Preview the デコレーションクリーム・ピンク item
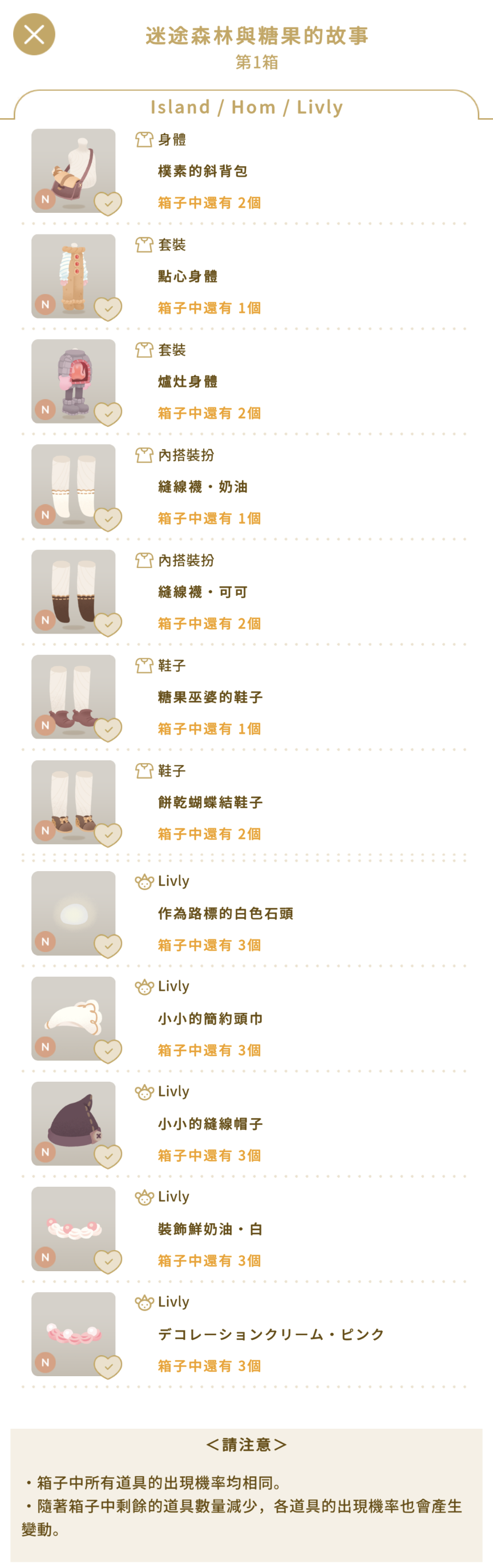Screen dimensions: 493x1568 click(x=73, y=1333)
